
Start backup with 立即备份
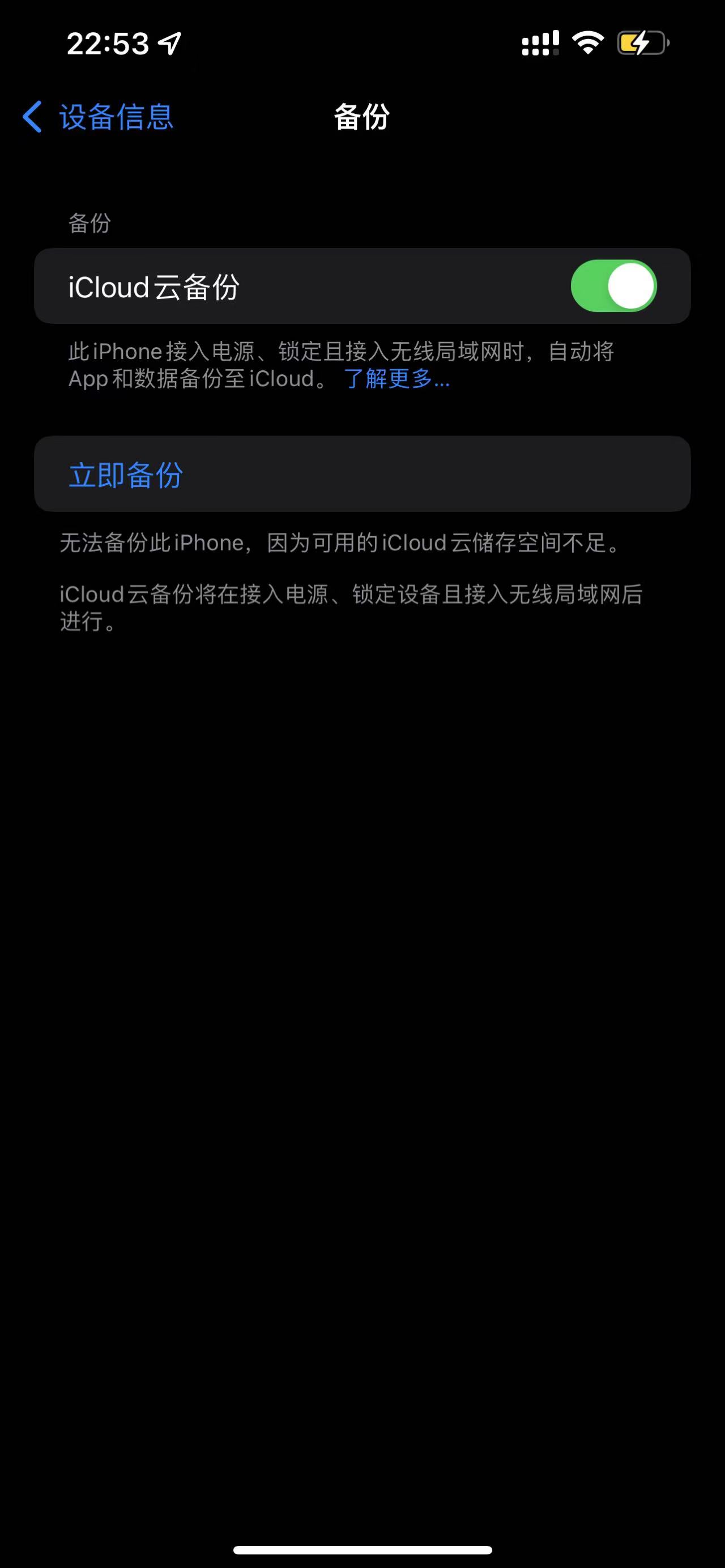pos(126,475)
